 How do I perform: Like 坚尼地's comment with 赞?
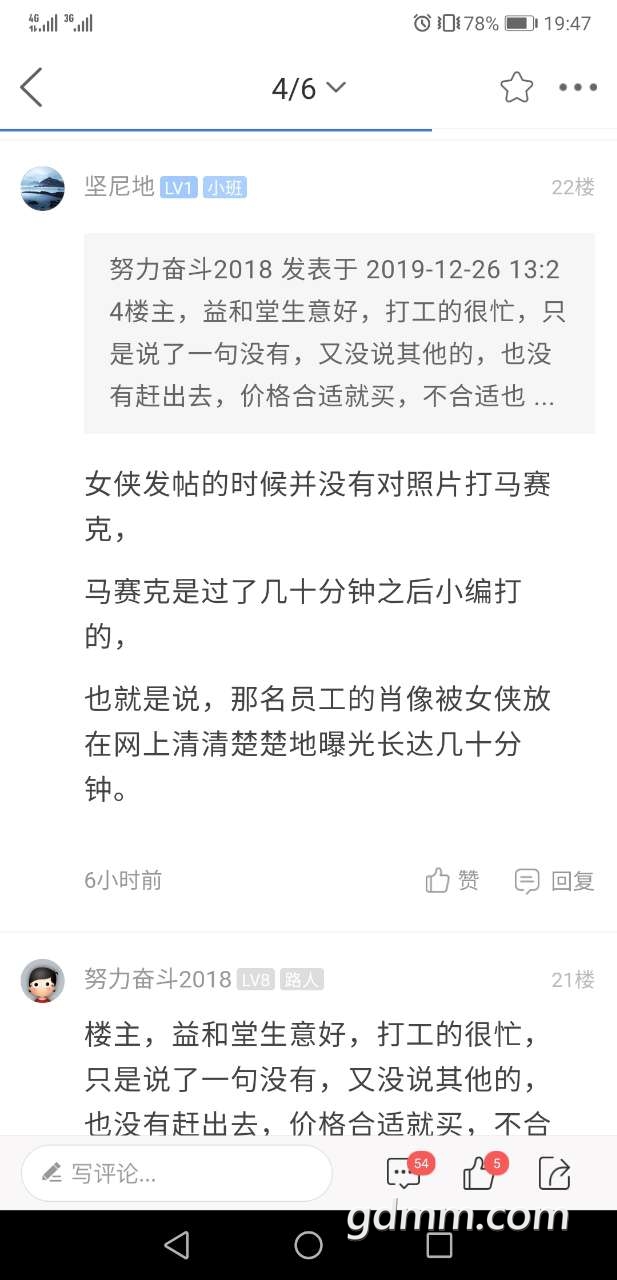click(453, 880)
